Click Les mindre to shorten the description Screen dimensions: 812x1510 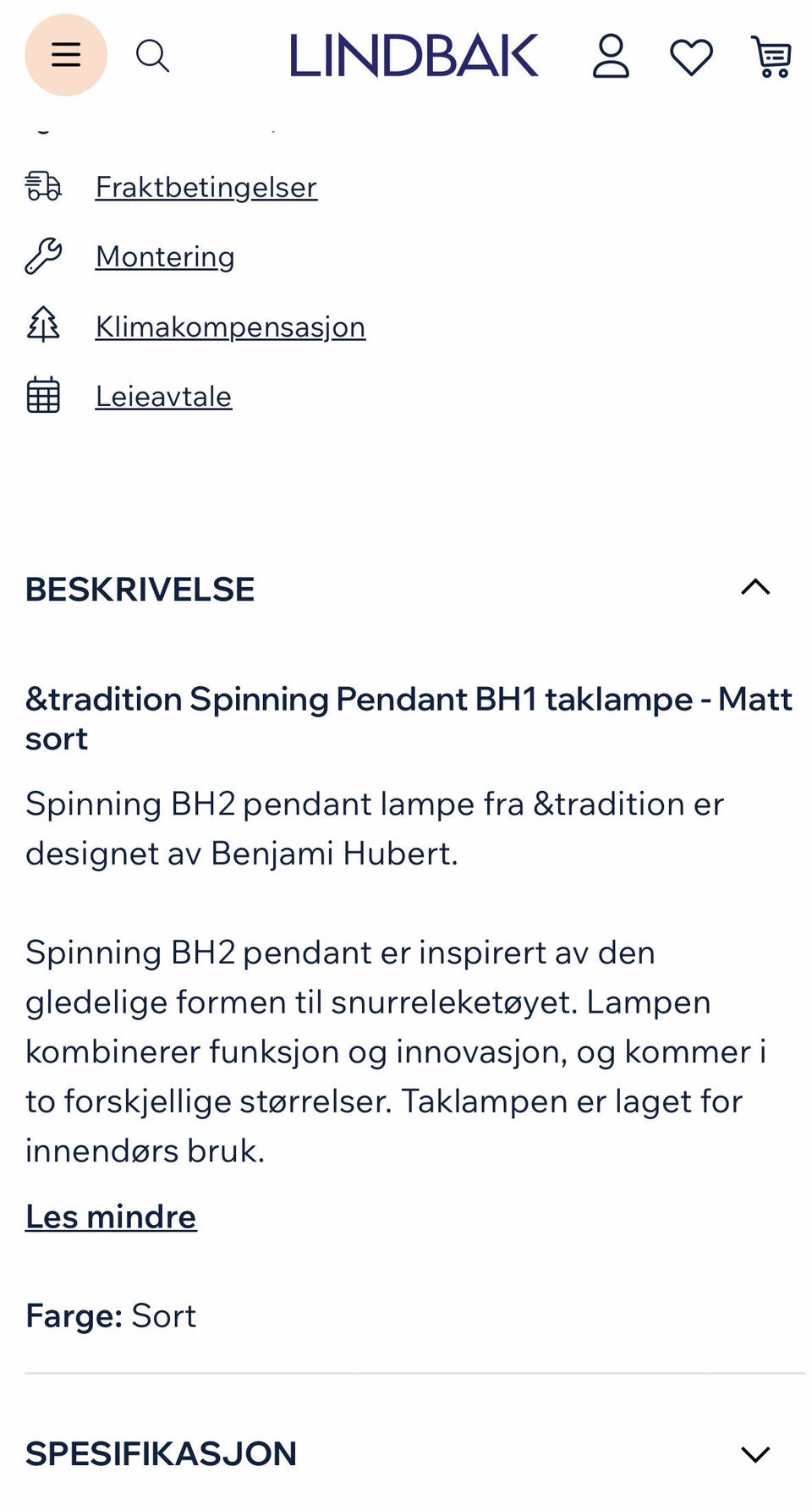[x=111, y=1216]
